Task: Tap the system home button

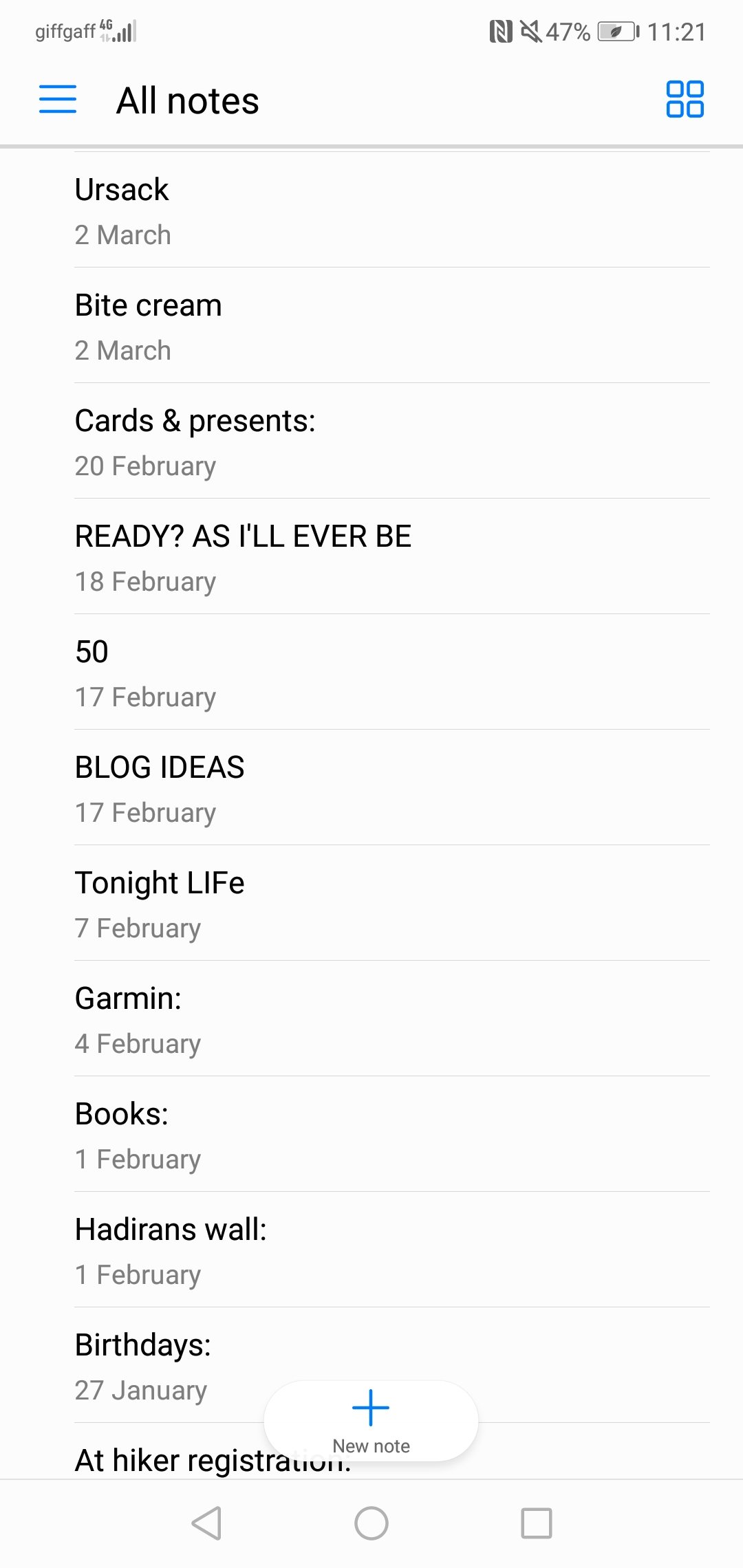Action: (x=371, y=1523)
